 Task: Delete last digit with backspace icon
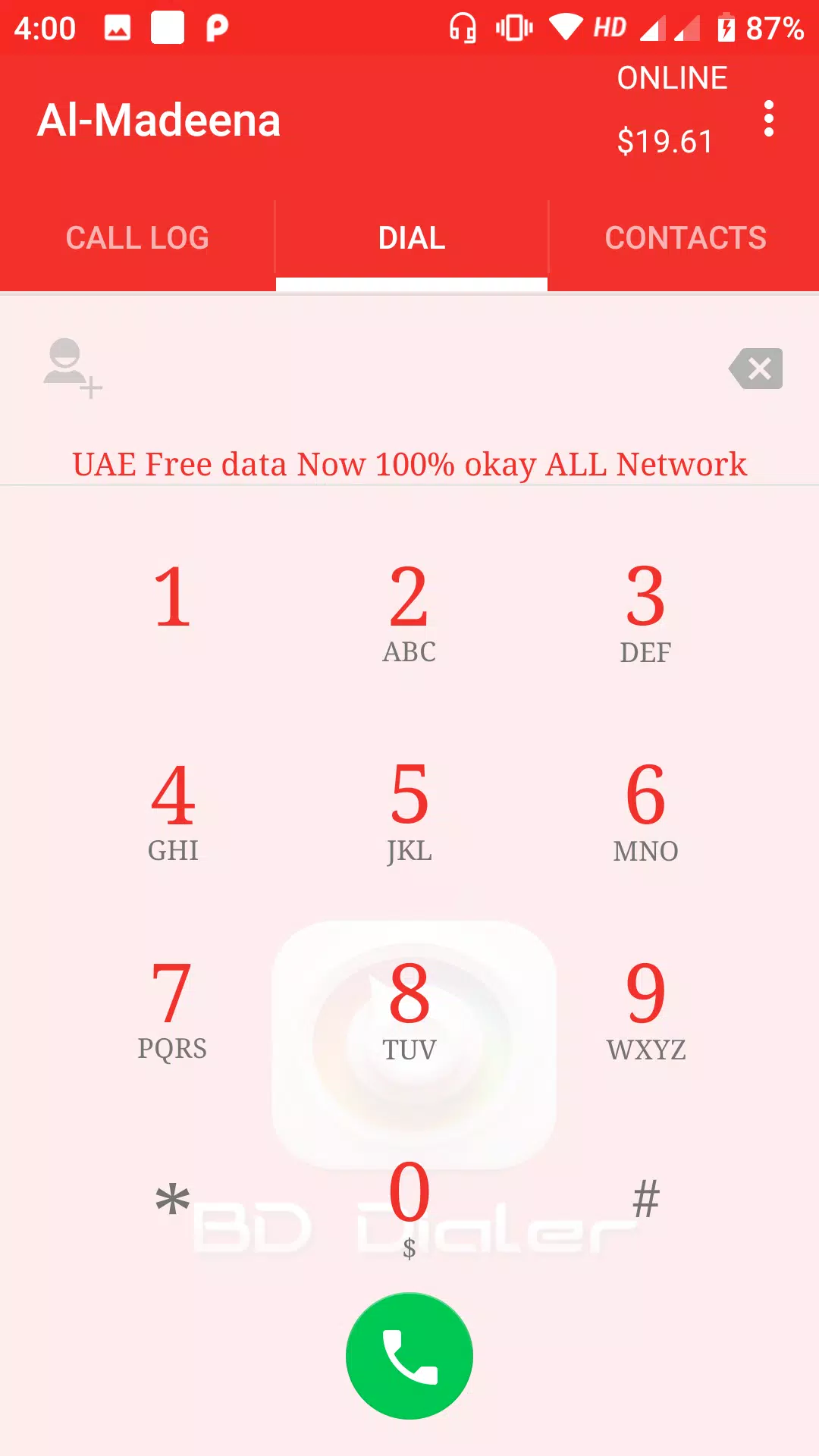click(x=755, y=369)
